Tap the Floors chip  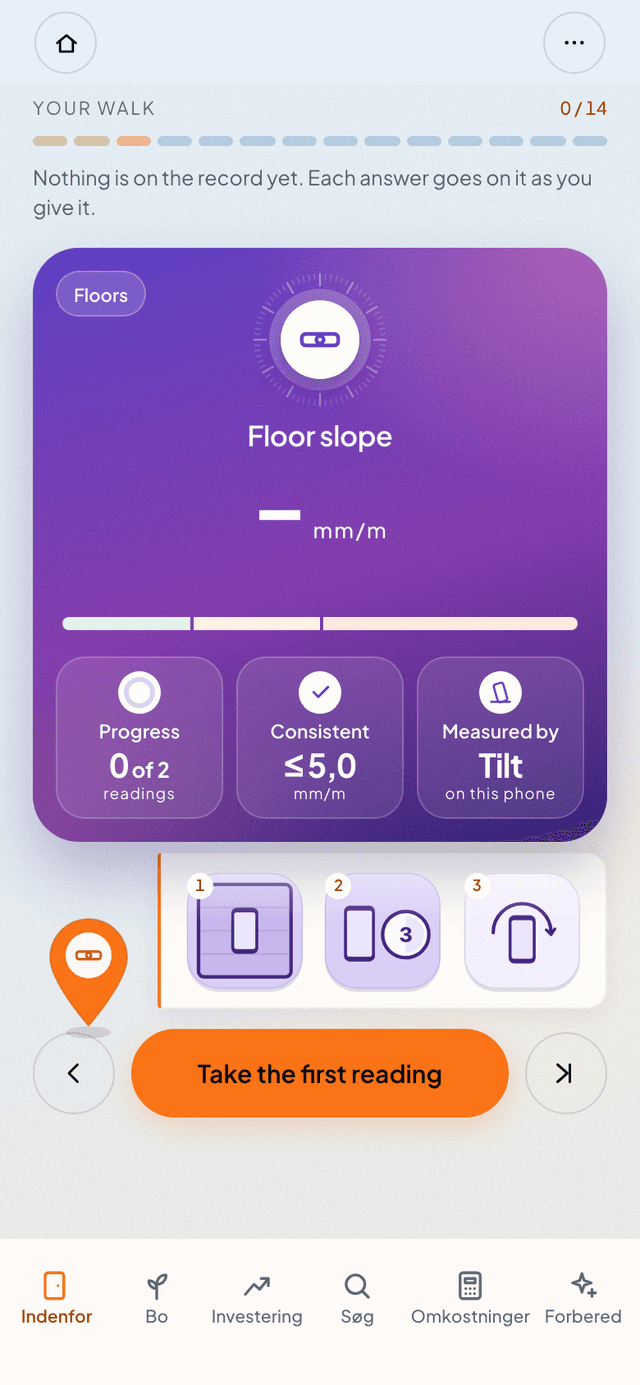pos(101,295)
